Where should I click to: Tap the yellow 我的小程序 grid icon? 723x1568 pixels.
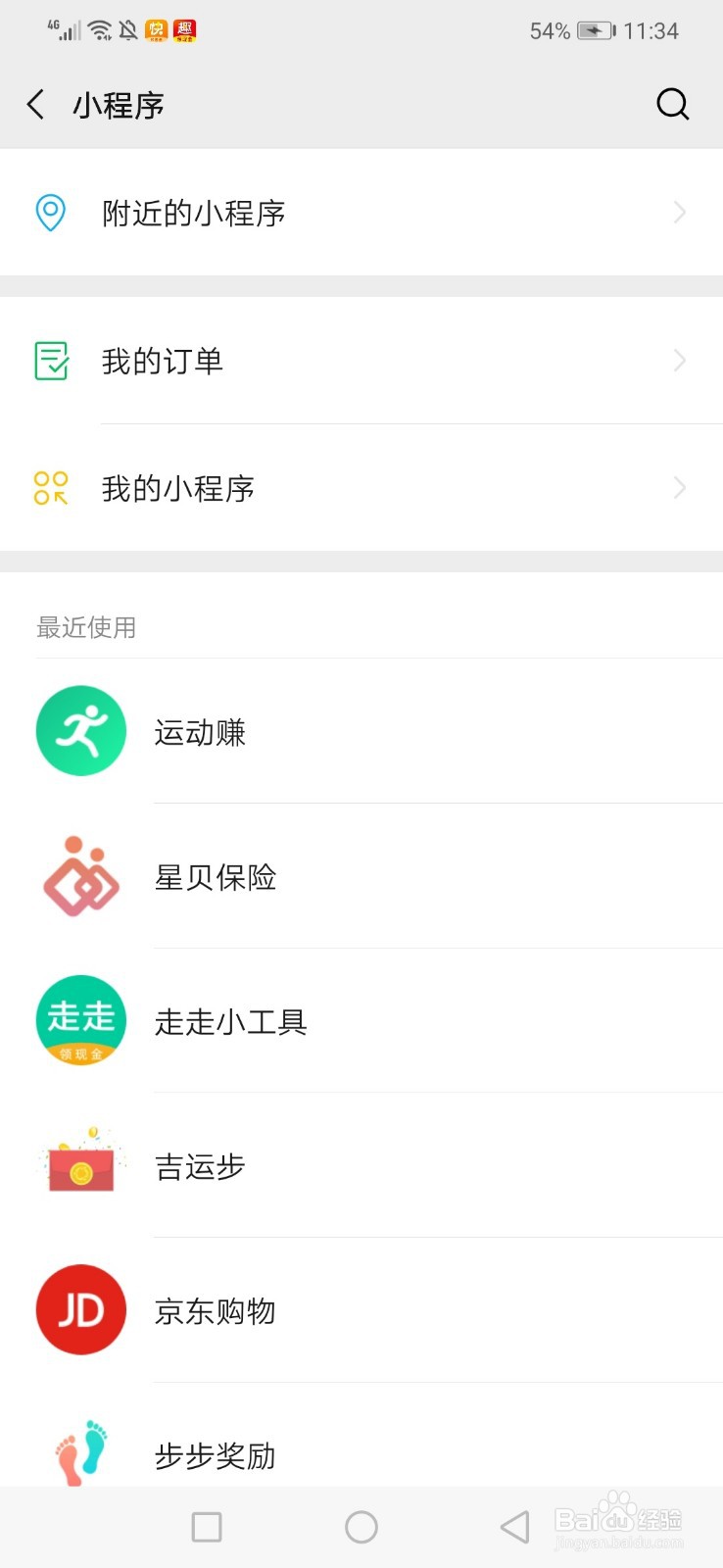coord(51,488)
